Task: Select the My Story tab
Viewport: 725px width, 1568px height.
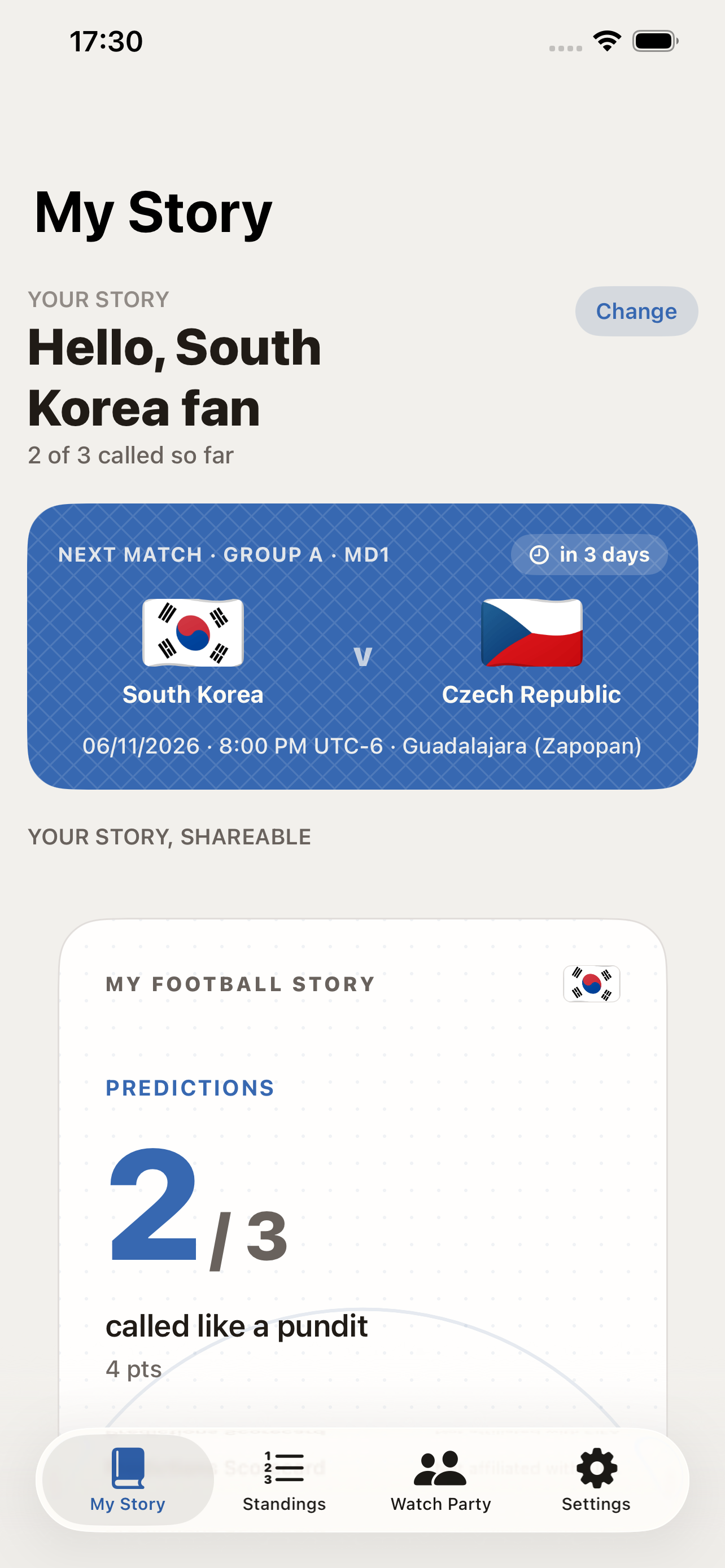Action: click(128, 1480)
